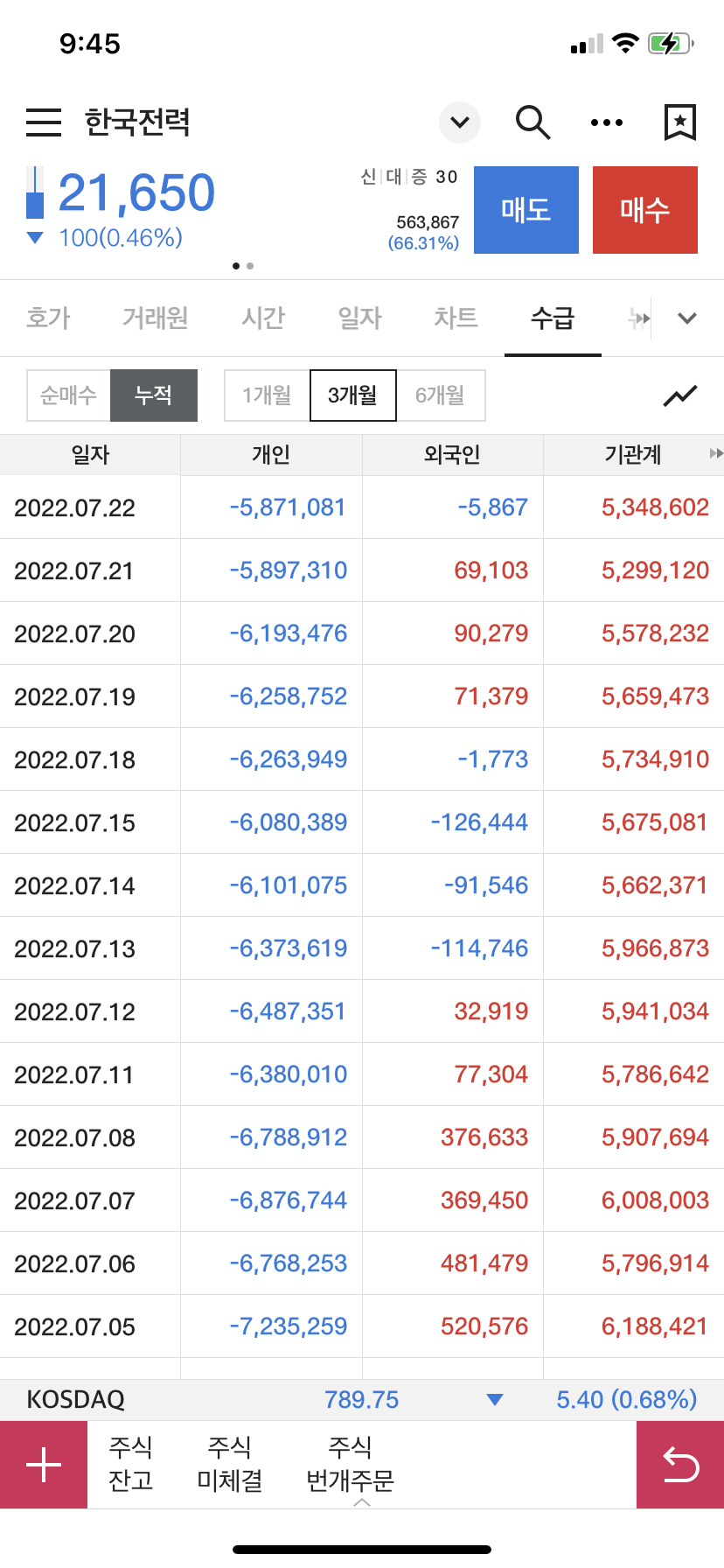The height and width of the screenshot is (1568, 724).
Task: Open the hamburger navigation menu
Action: pyautogui.click(x=44, y=122)
